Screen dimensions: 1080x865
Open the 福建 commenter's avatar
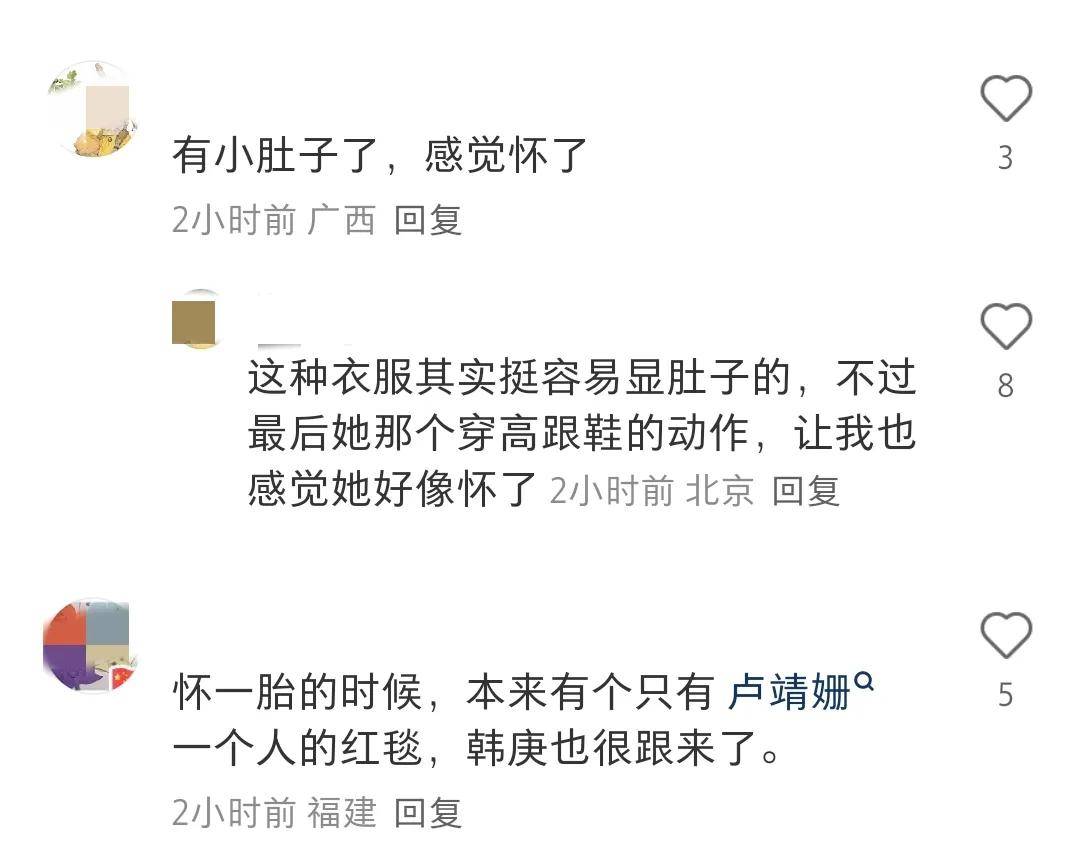click(x=88, y=646)
